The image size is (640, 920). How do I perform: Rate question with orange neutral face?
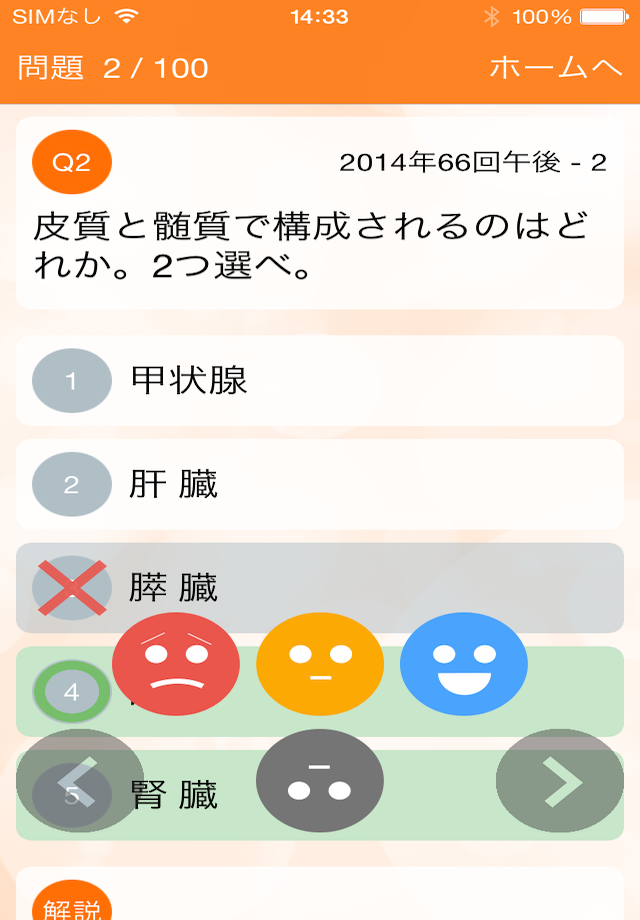(320, 664)
